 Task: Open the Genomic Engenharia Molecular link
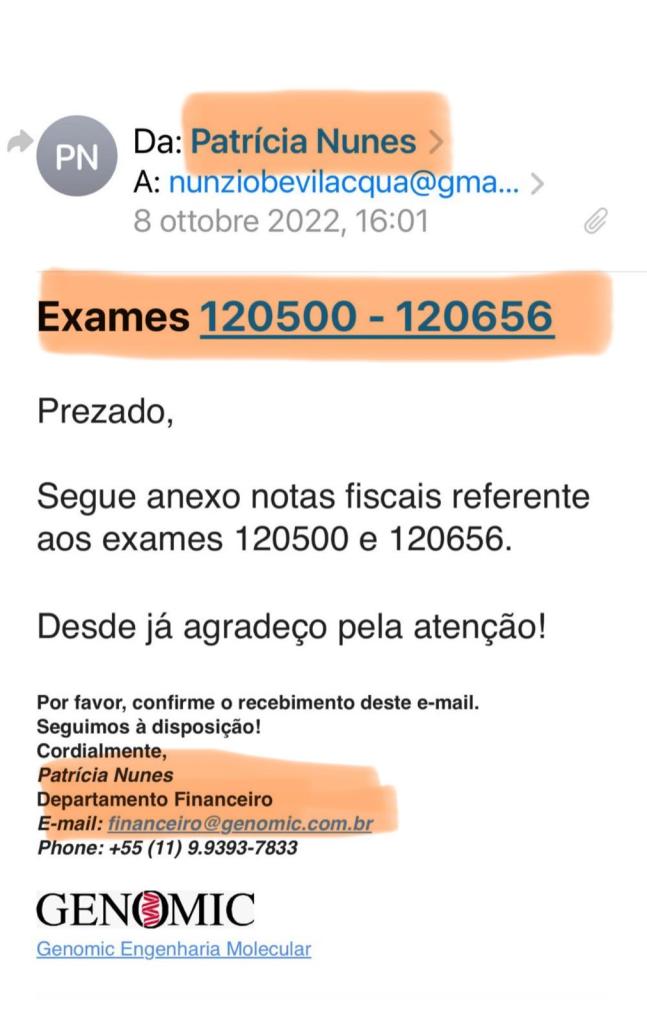[173, 949]
